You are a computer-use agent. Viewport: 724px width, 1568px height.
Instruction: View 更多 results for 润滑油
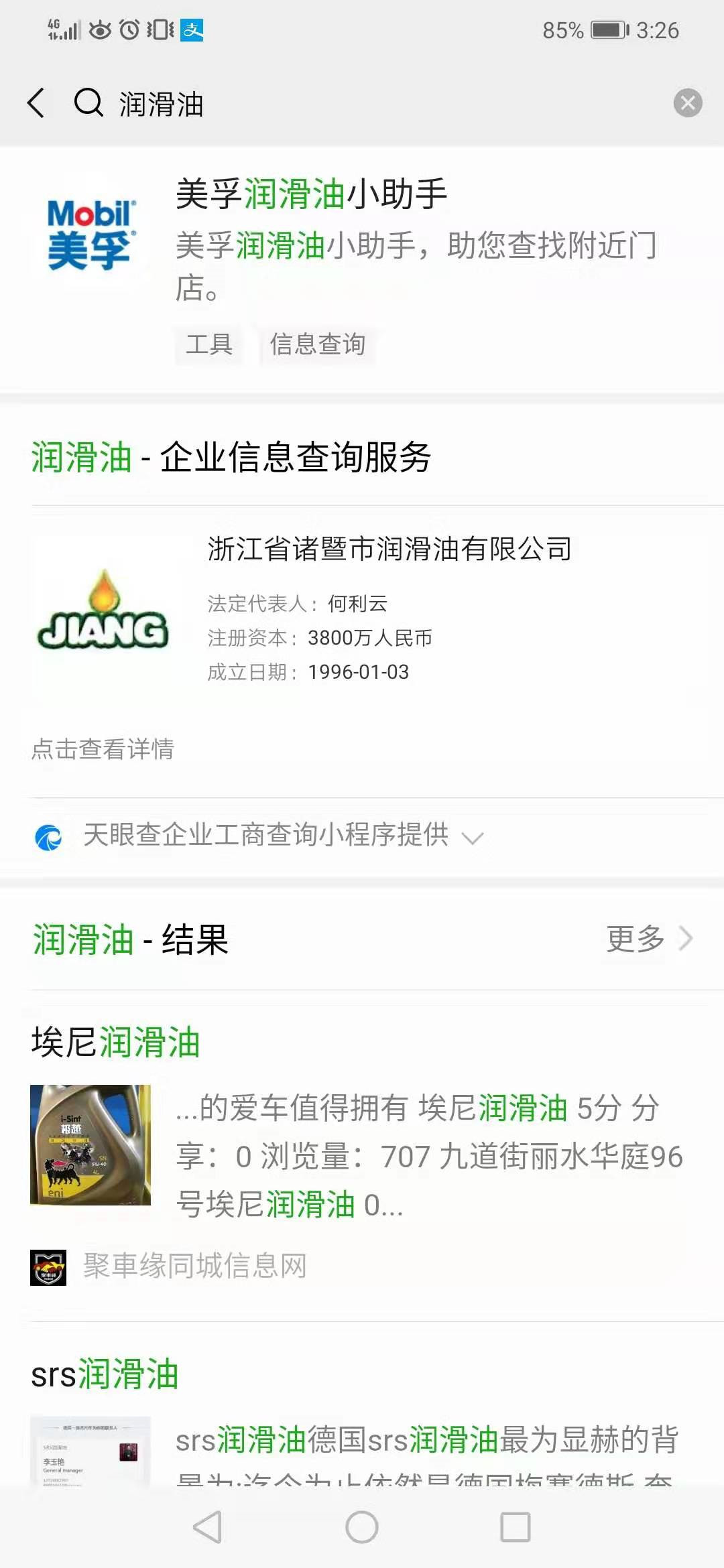[648, 939]
